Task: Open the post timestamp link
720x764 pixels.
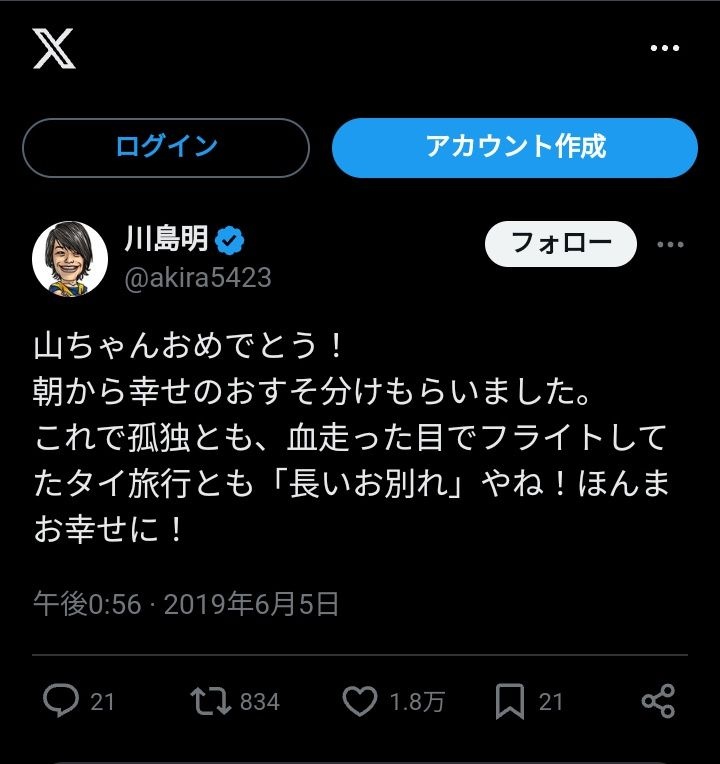Action: click(186, 604)
